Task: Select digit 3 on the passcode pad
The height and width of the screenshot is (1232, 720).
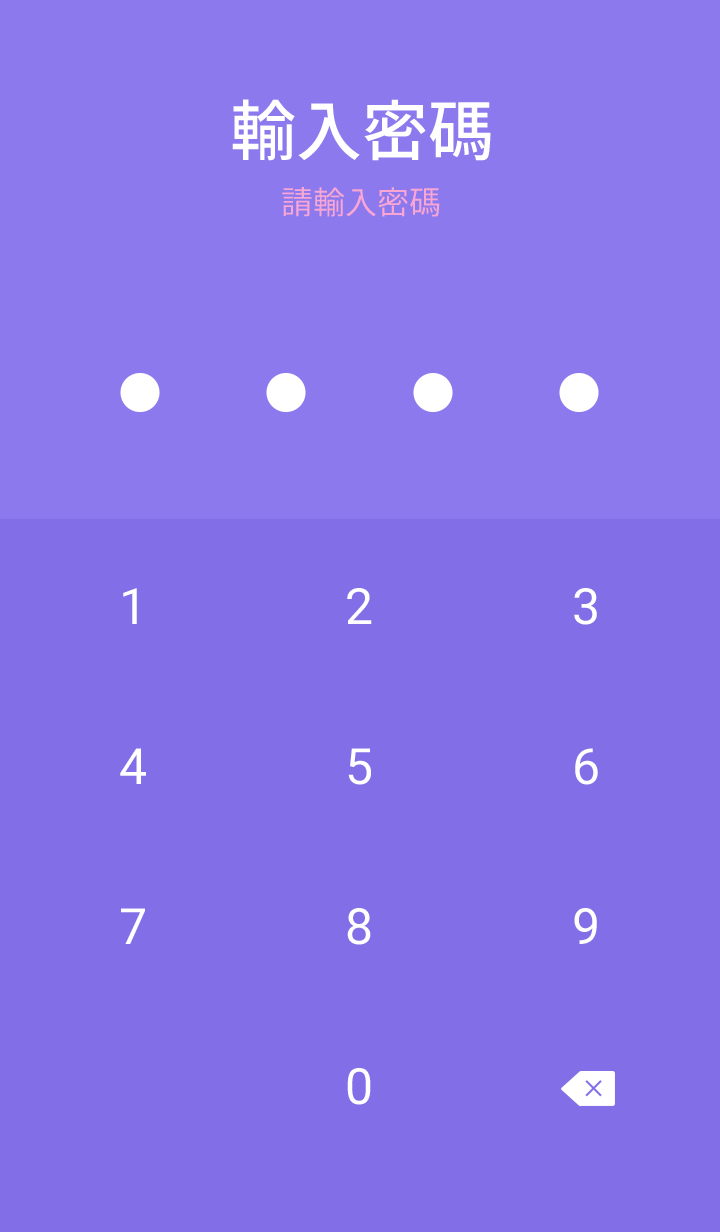Action: [x=586, y=607]
